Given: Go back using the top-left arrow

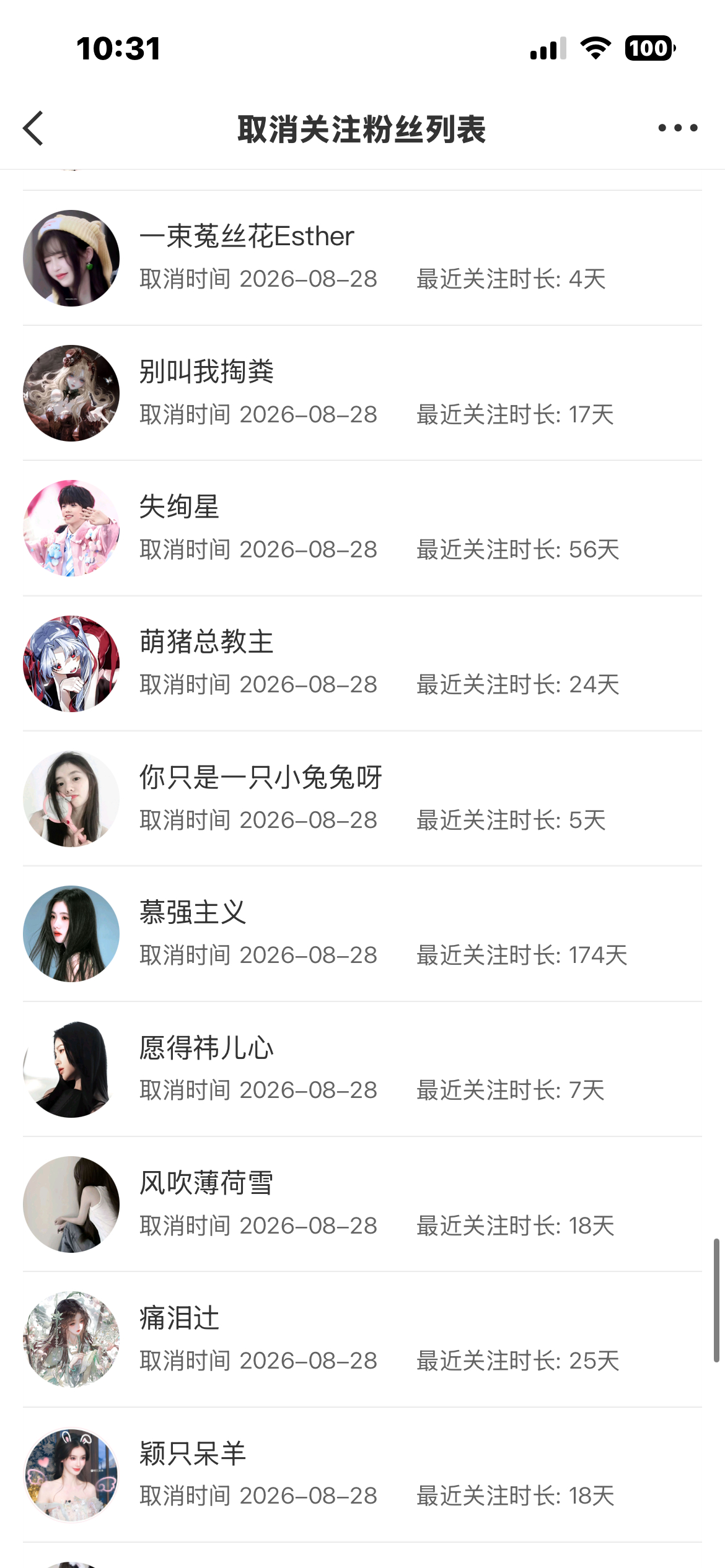Looking at the screenshot, I should point(33,128).
